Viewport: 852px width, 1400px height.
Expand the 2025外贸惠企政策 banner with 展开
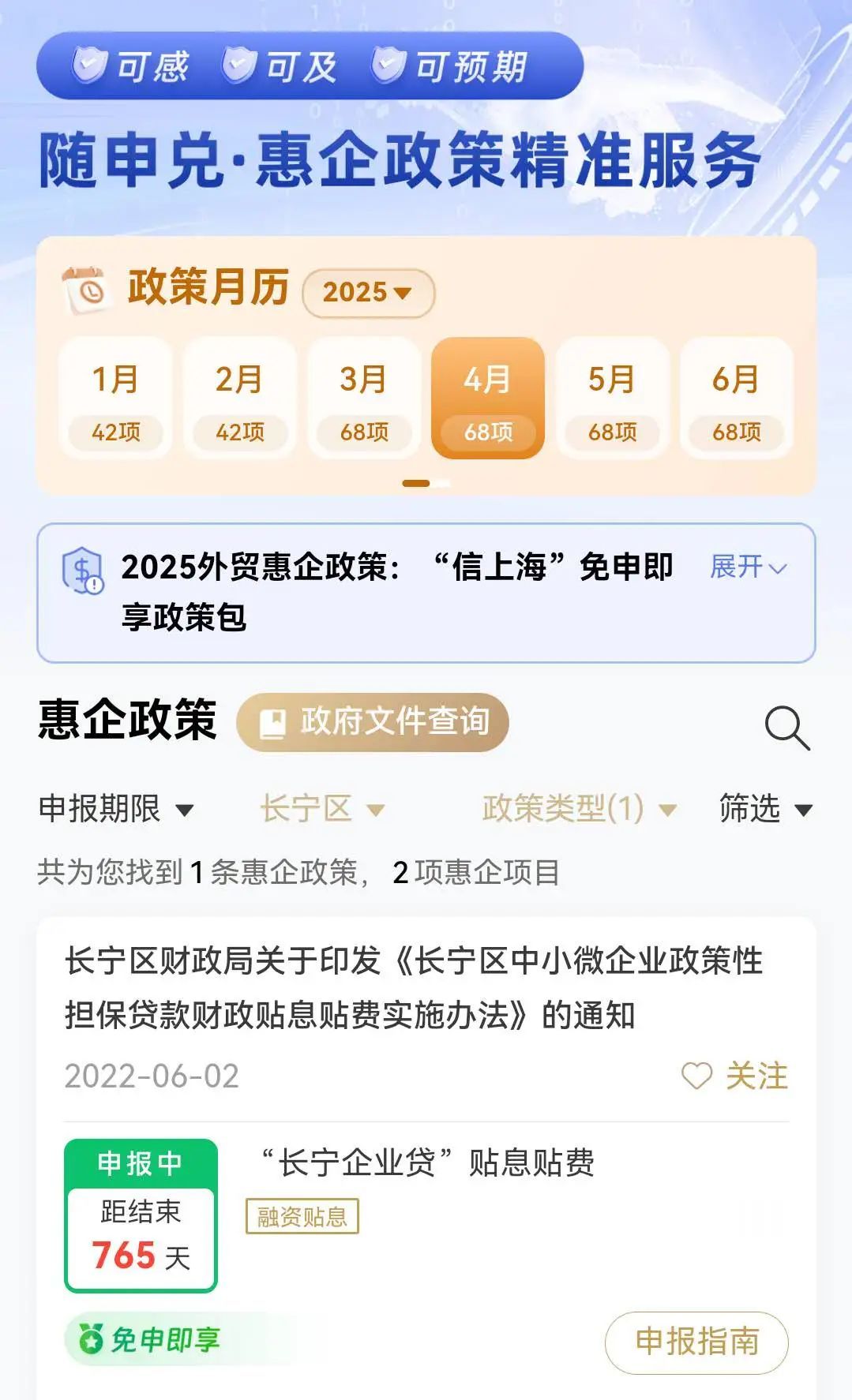[x=748, y=567]
